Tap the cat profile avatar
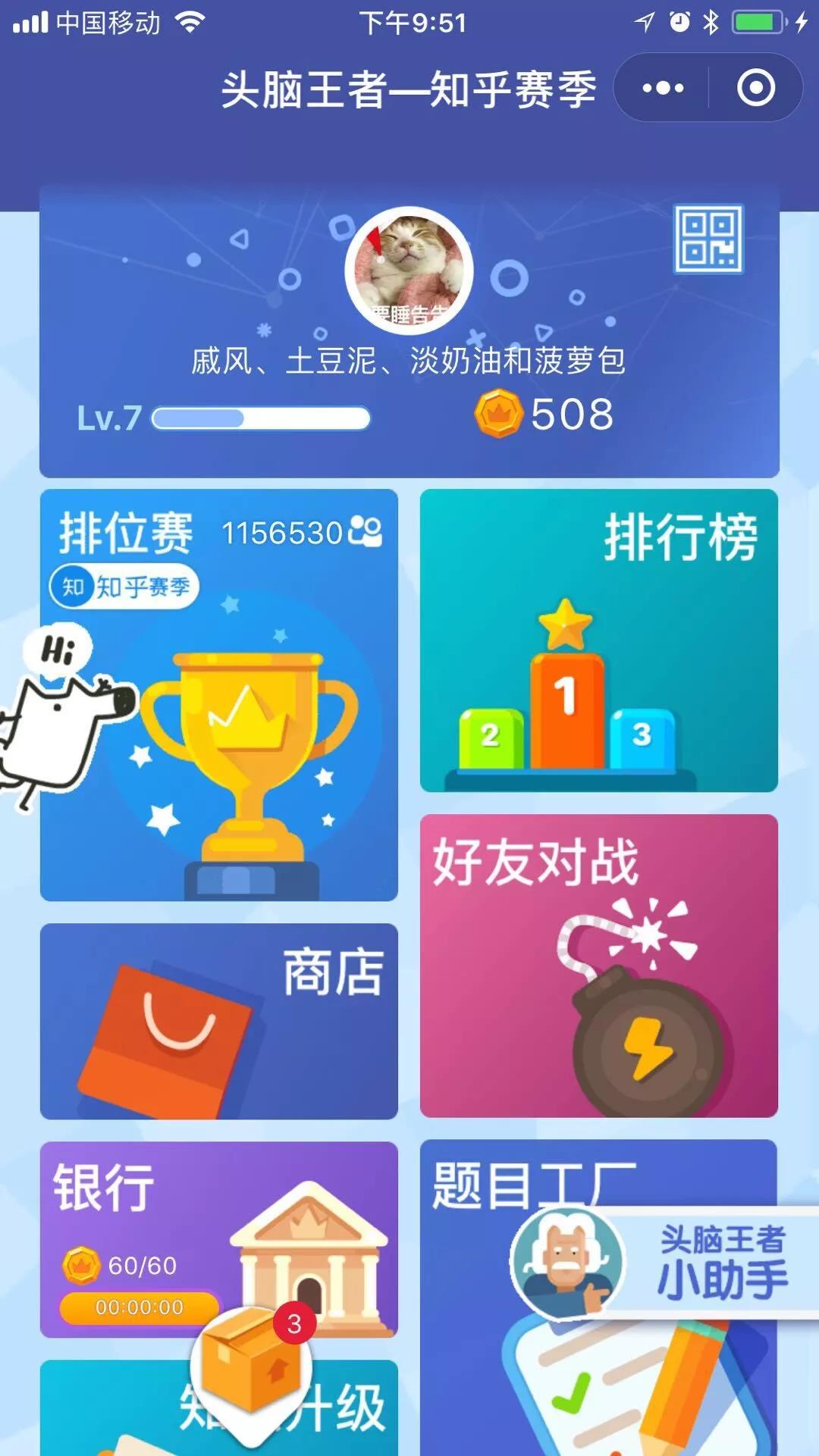The height and width of the screenshot is (1456, 819). [x=409, y=271]
